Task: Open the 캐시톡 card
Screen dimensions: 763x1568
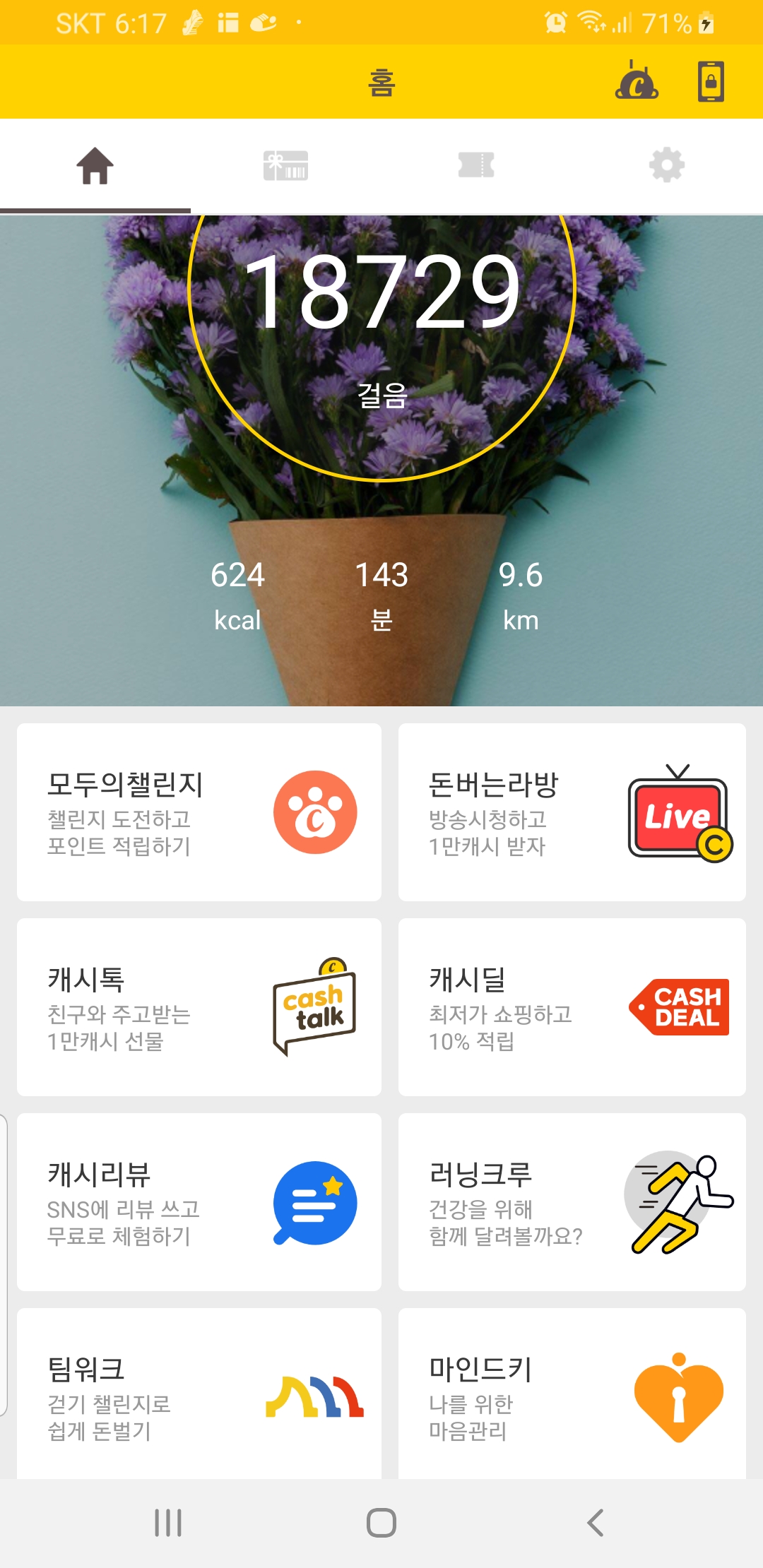Action: click(199, 1007)
